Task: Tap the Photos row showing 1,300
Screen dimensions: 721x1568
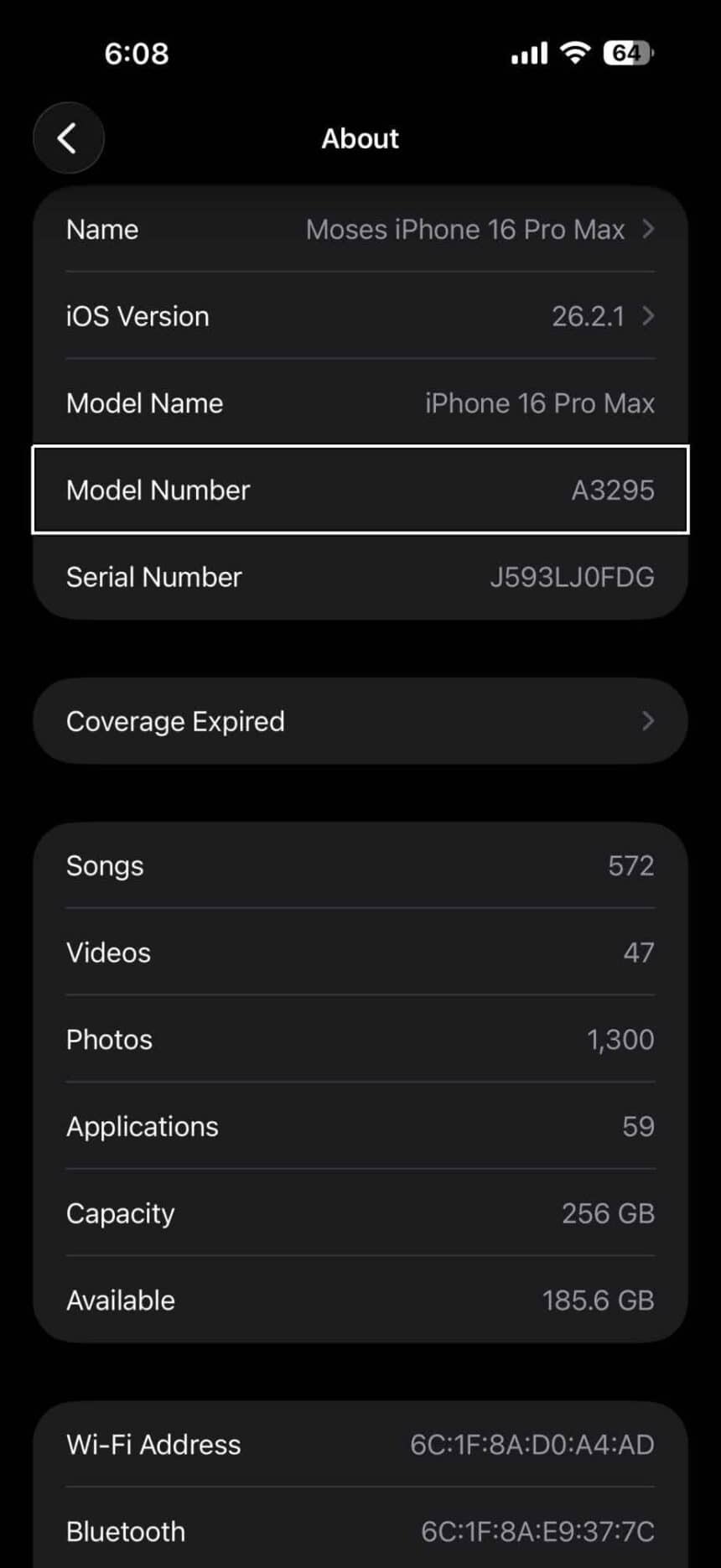Action: (x=360, y=1040)
